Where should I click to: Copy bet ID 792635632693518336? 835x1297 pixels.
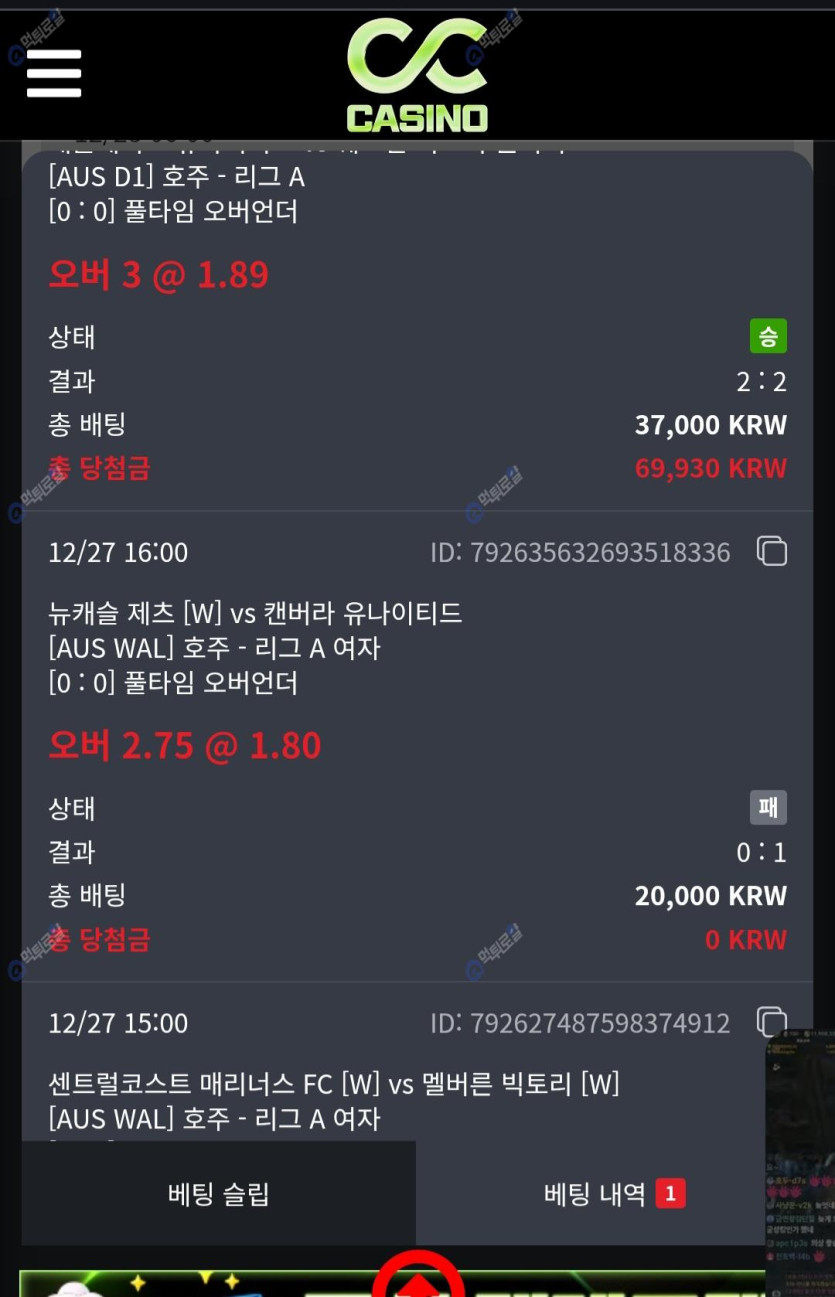tap(771, 552)
